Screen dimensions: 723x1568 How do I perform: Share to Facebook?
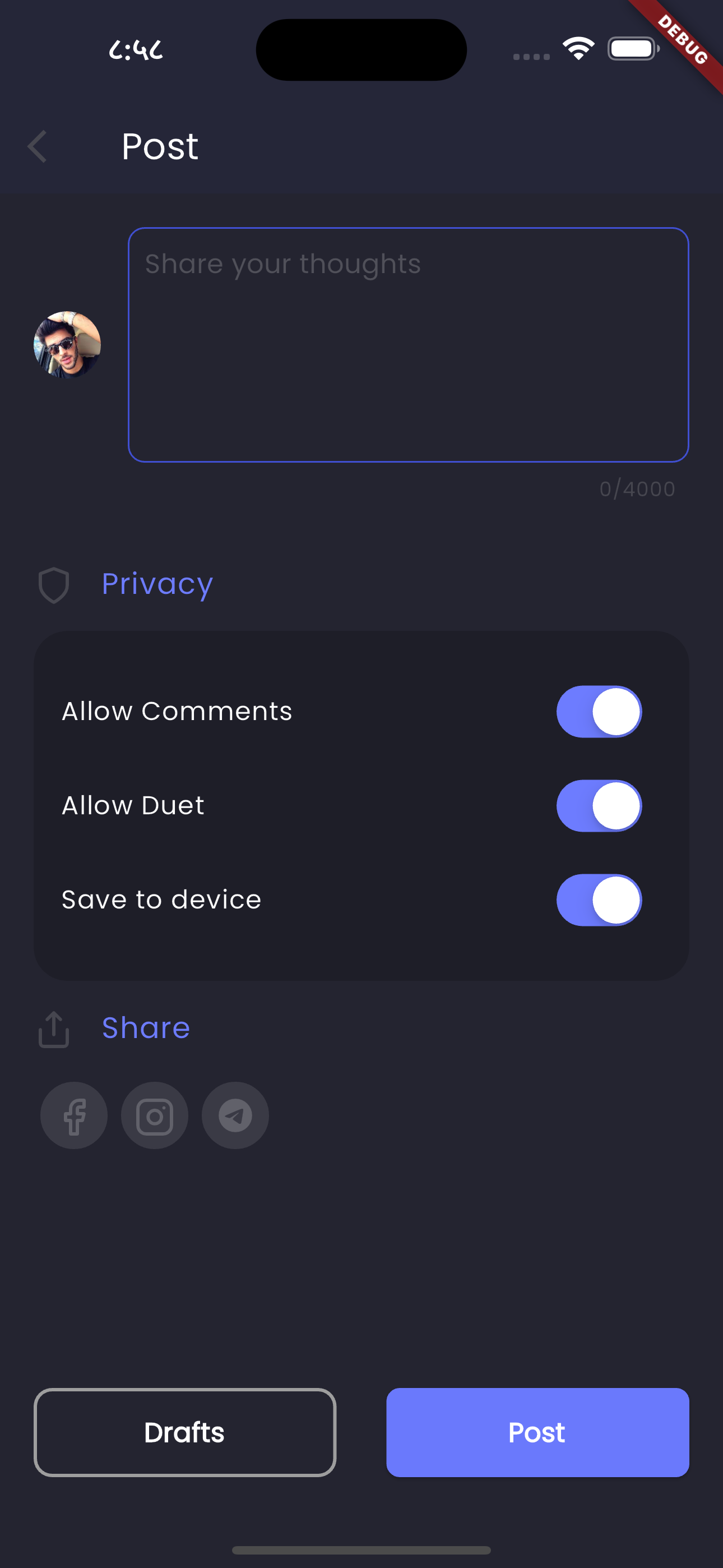pos(74,1115)
